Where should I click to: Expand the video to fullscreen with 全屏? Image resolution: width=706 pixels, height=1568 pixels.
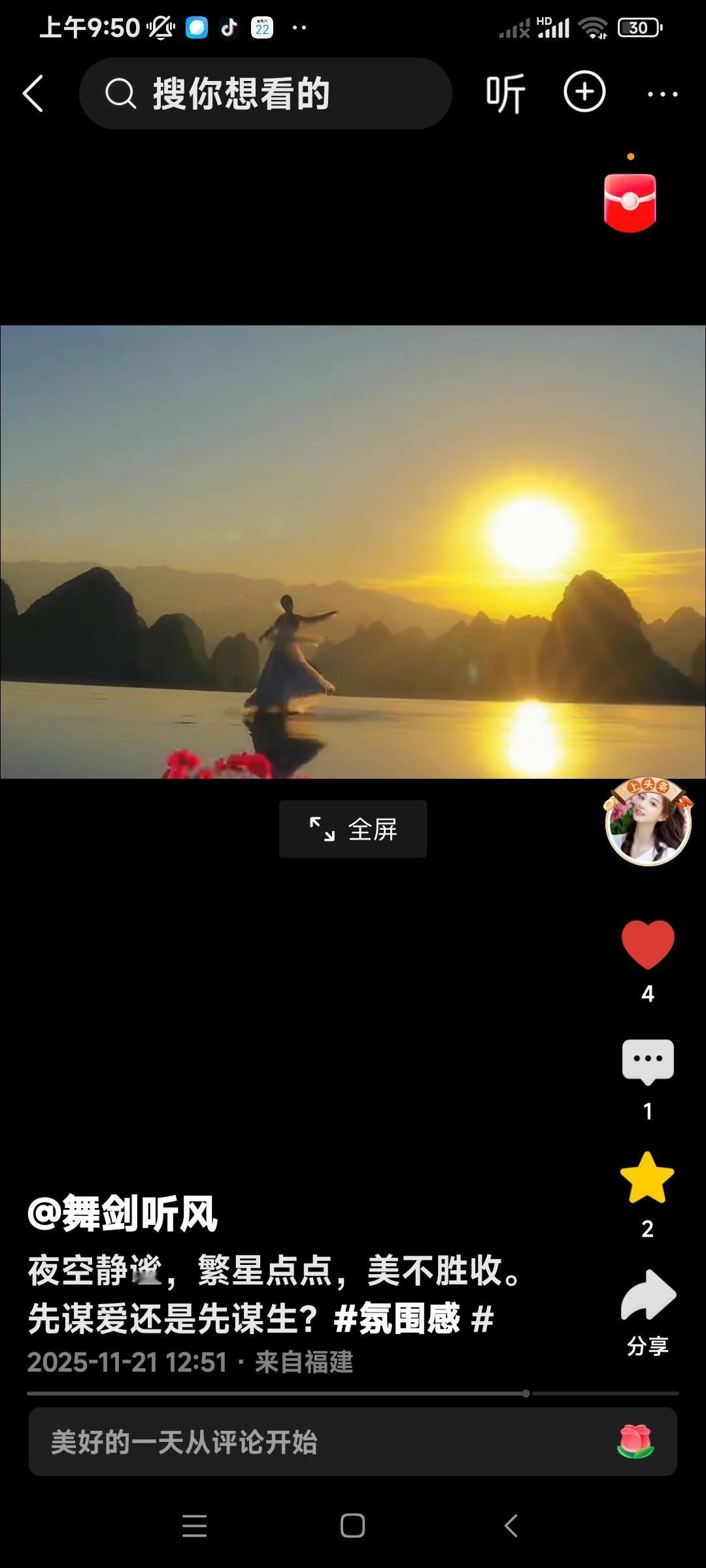(x=352, y=828)
